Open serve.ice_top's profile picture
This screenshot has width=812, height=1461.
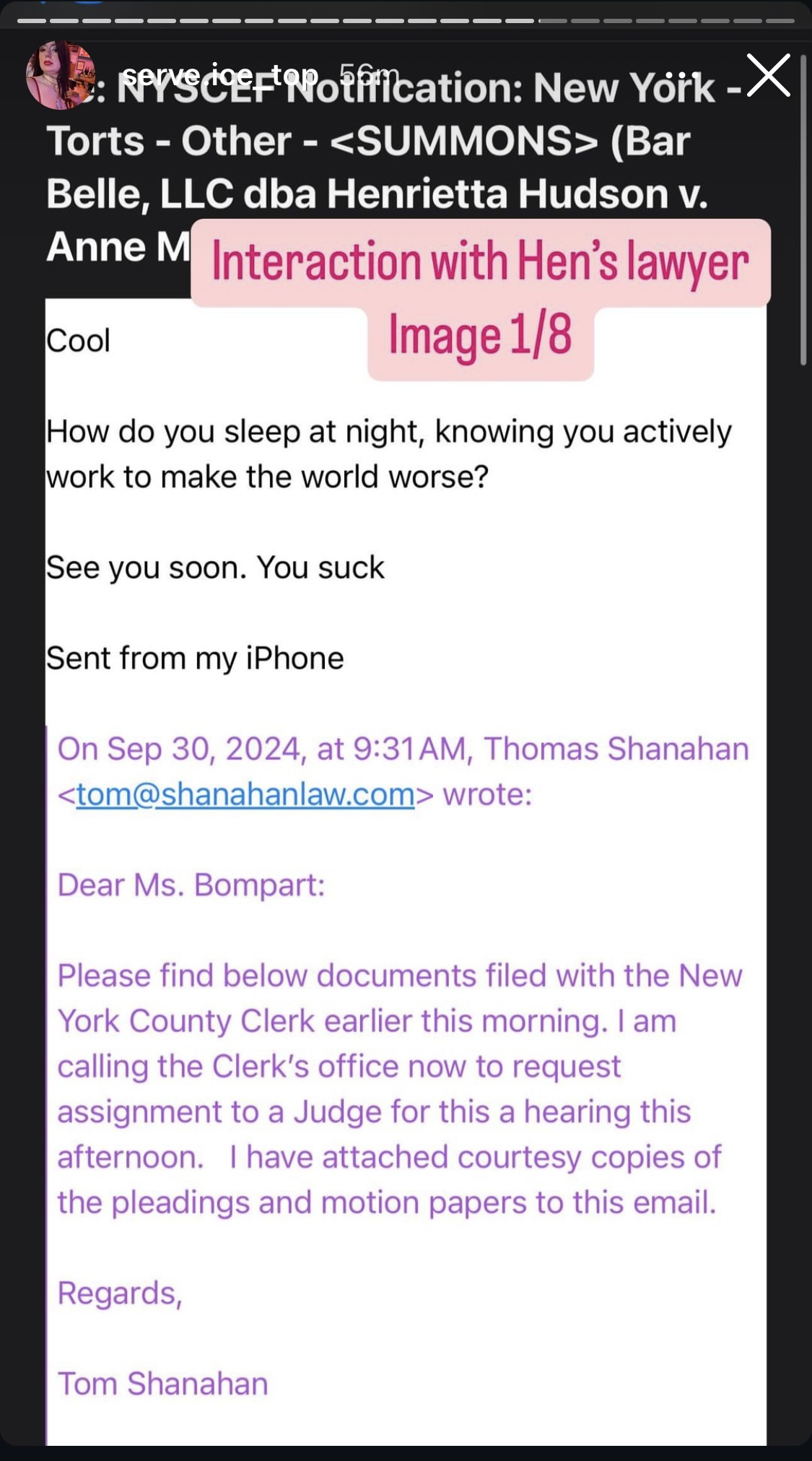pyautogui.click(x=61, y=75)
